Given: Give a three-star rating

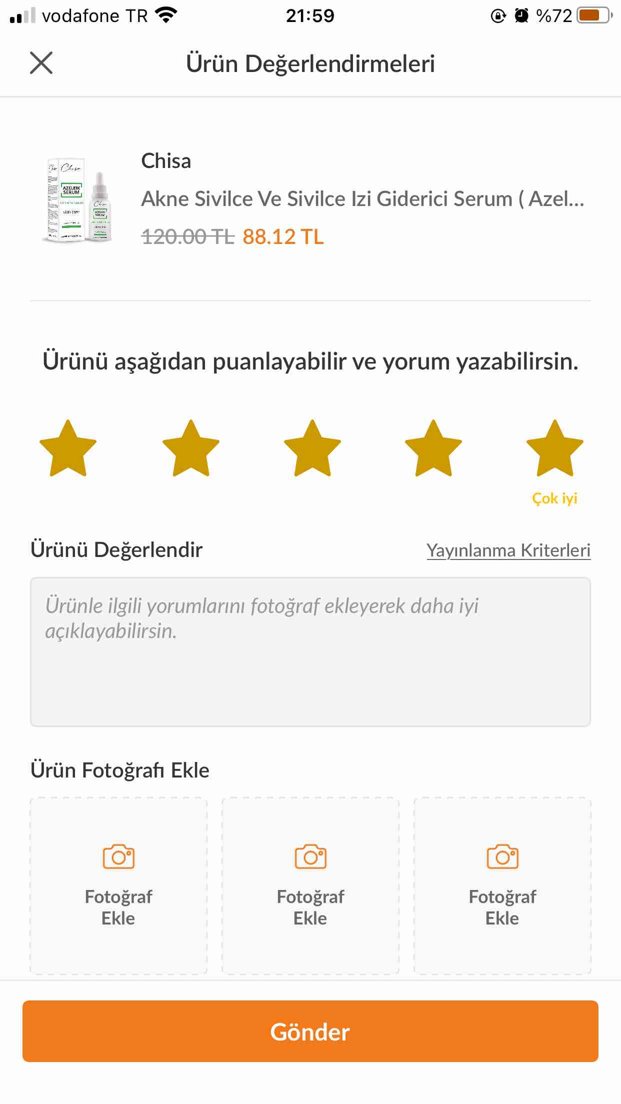Looking at the screenshot, I should click(312, 448).
